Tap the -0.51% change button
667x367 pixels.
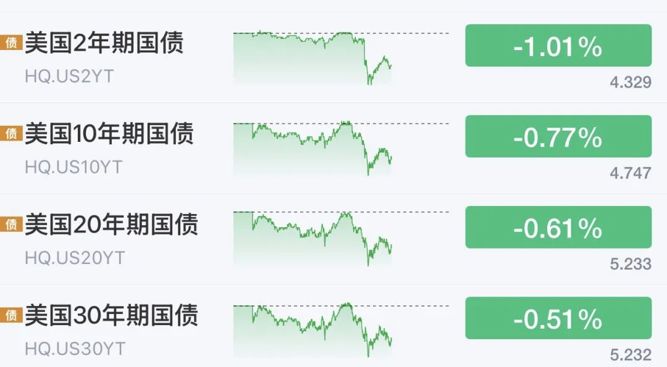point(558,318)
